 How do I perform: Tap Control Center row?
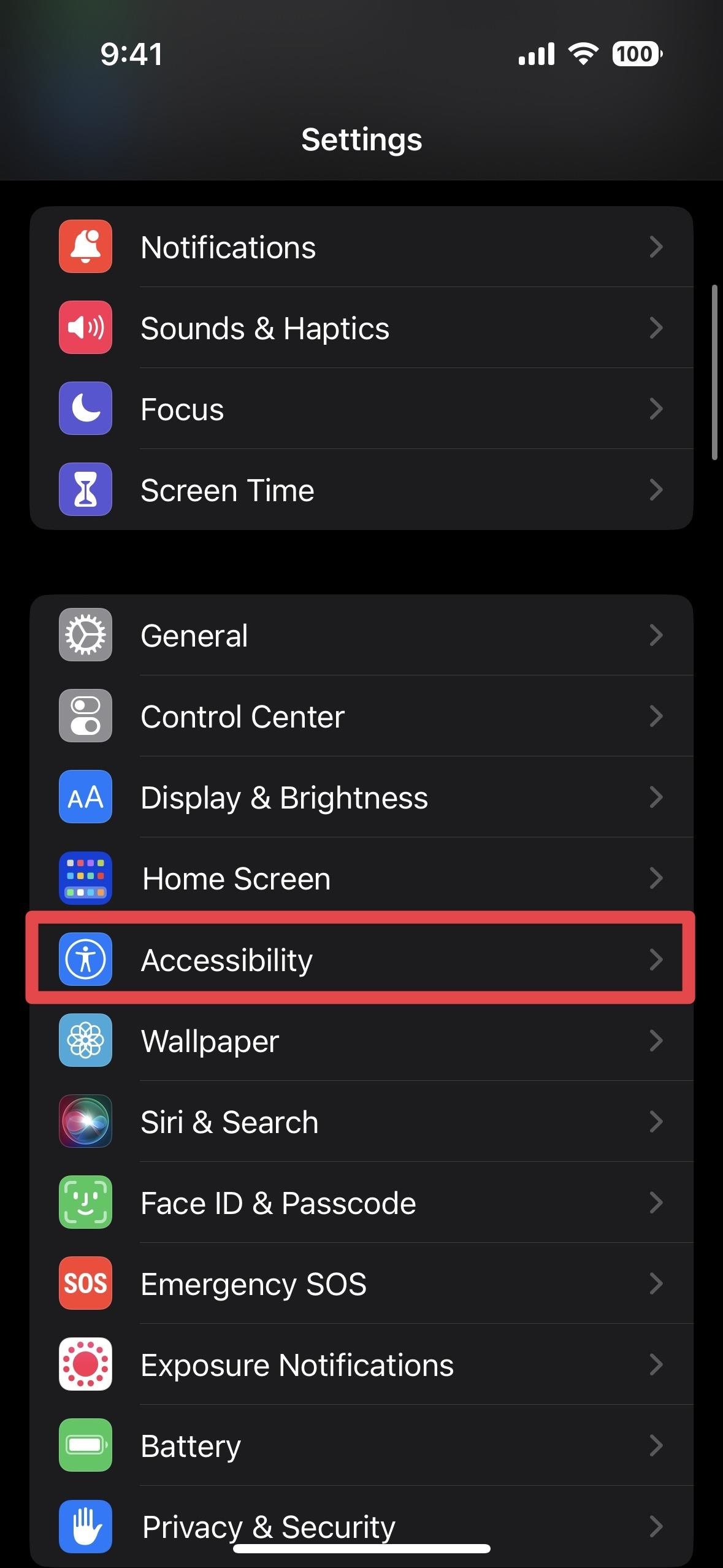point(361,716)
